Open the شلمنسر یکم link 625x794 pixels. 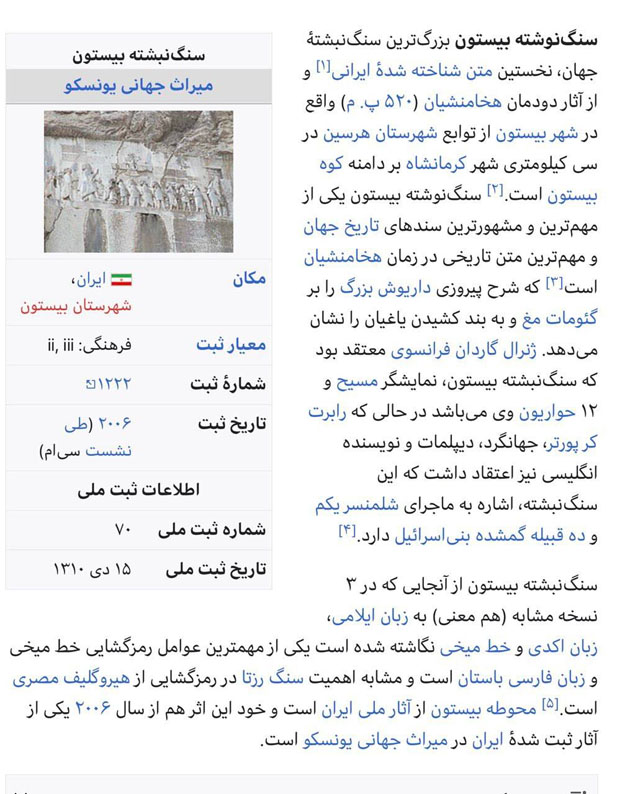click(358, 506)
